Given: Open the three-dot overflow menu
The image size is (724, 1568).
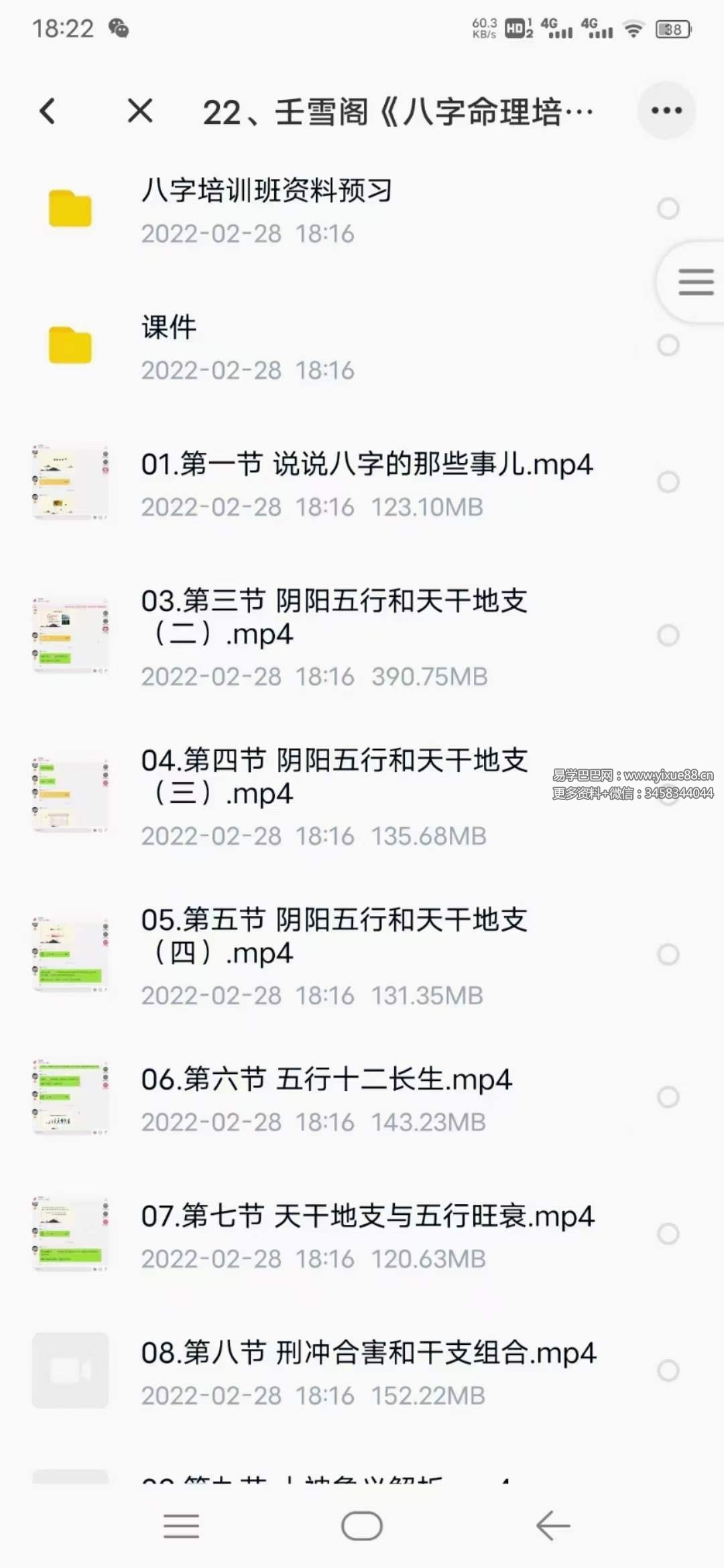Looking at the screenshot, I should 666,111.
